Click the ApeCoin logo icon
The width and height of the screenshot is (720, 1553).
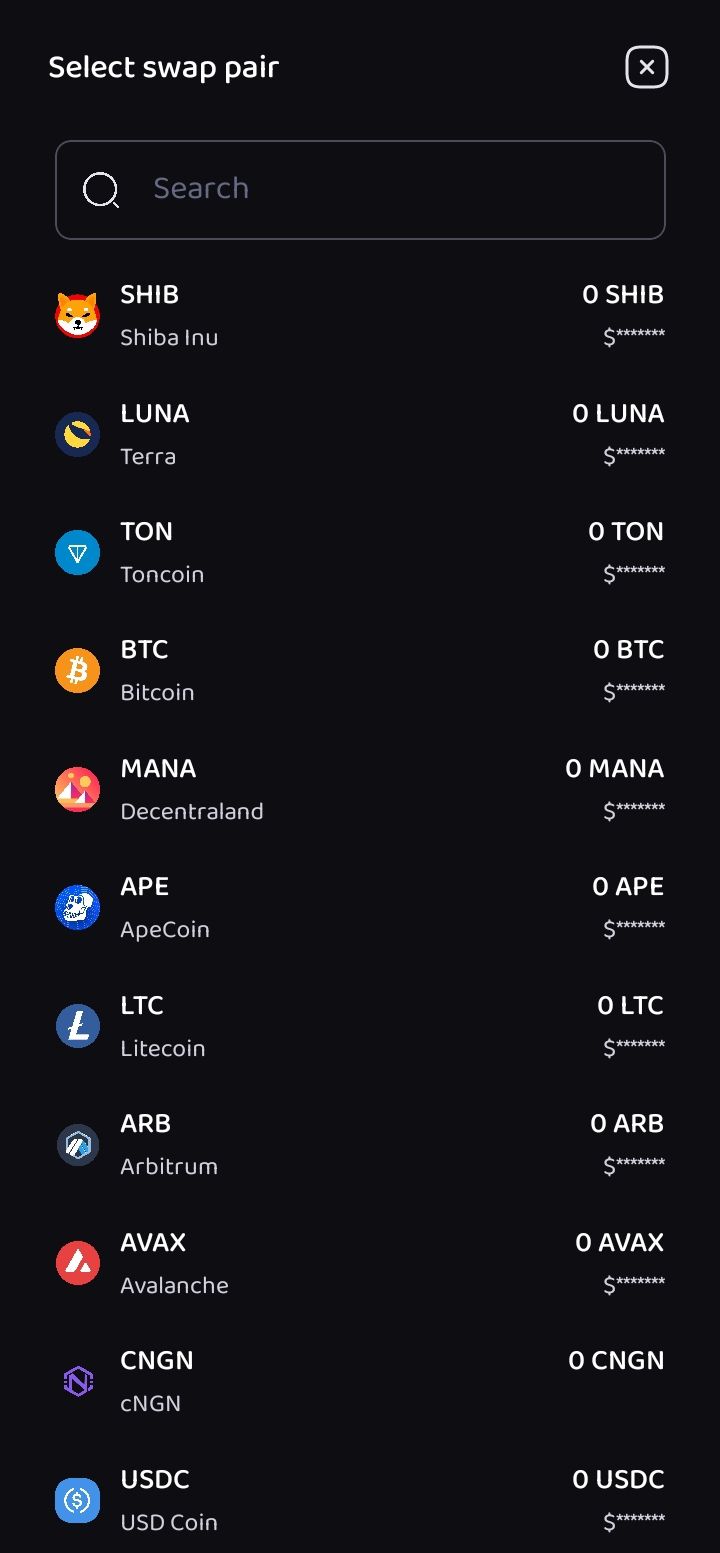click(77, 907)
